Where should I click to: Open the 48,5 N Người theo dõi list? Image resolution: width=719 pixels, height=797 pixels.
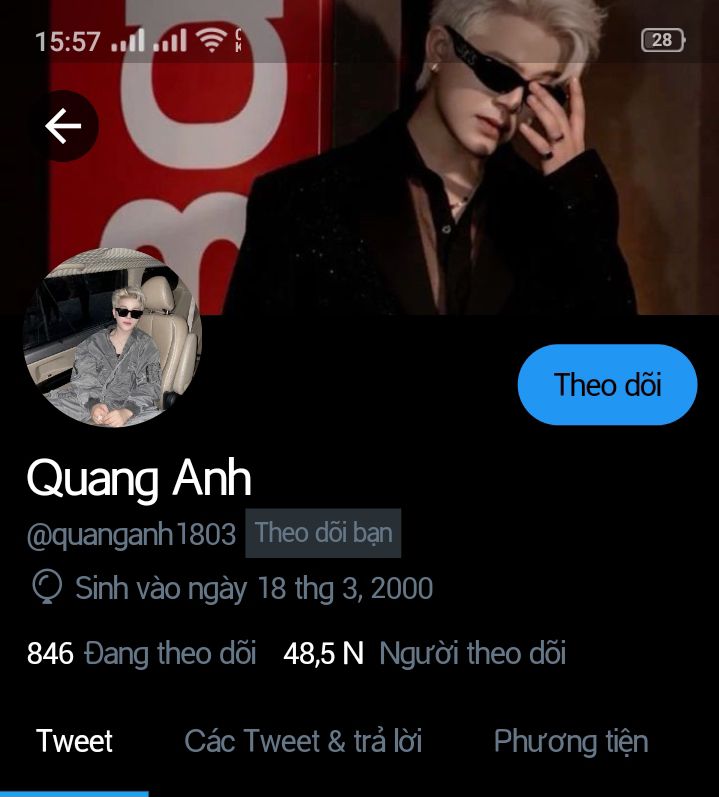[424, 654]
